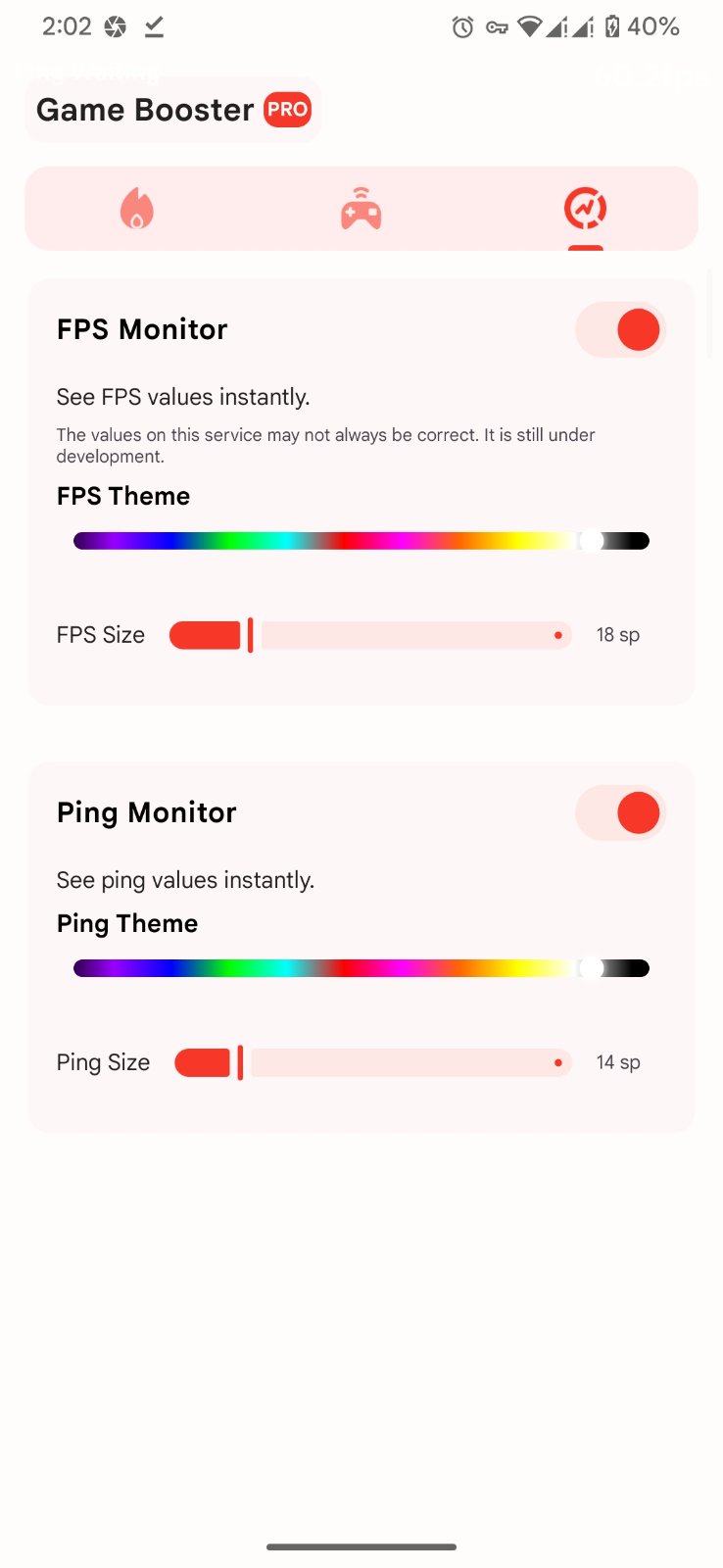Pick a color on Ping Theme bar
723x1568 pixels.
pyautogui.click(x=361, y=968)
